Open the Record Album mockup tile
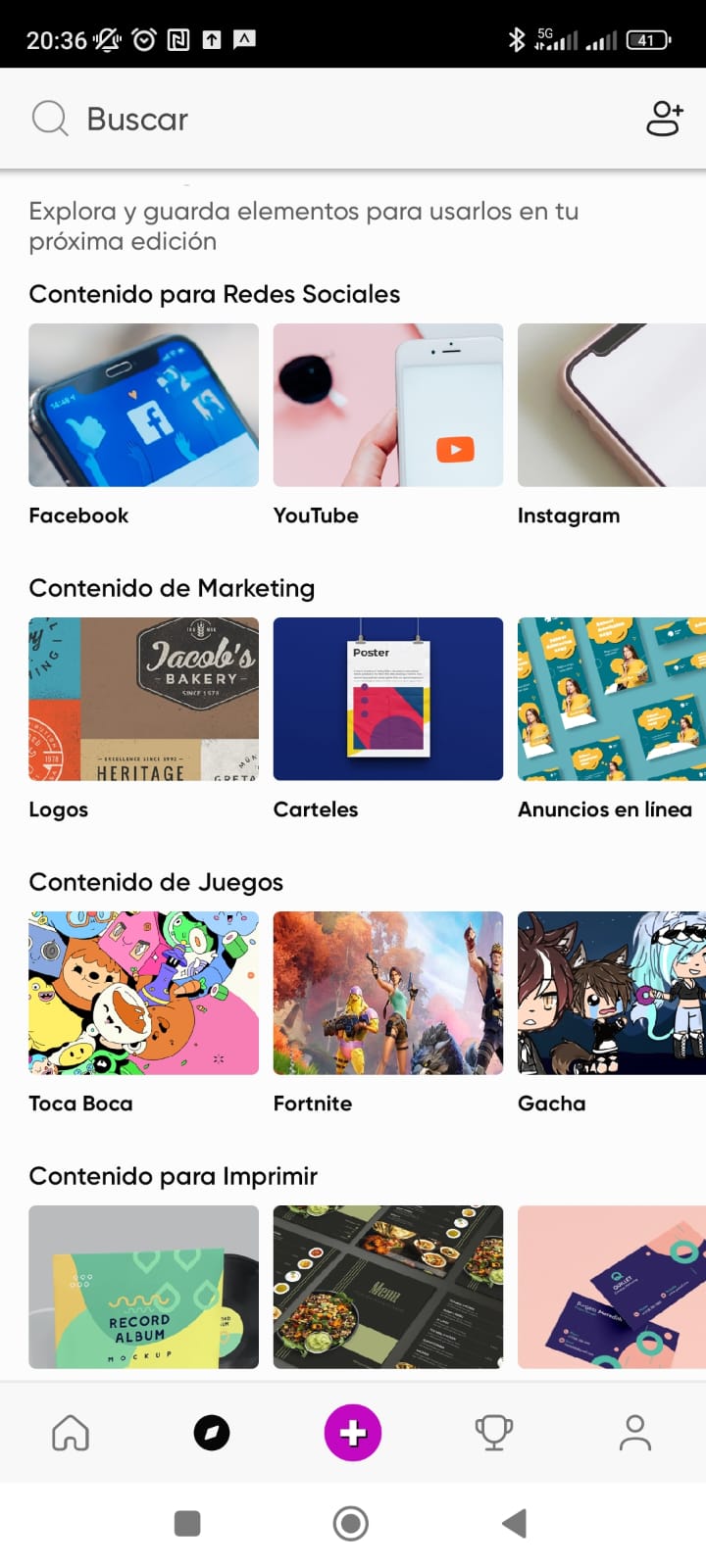706x1568 pixels. [x=143, y=1287]
